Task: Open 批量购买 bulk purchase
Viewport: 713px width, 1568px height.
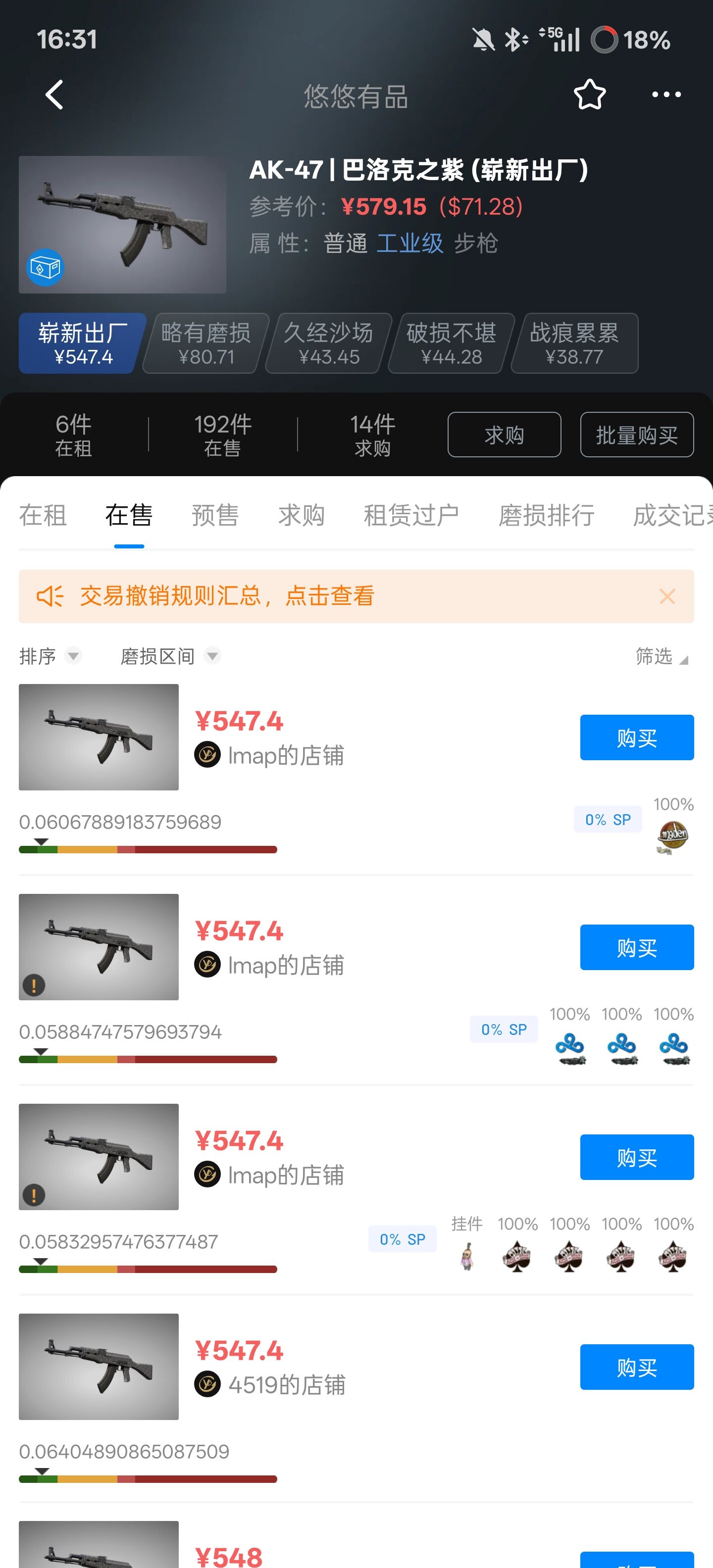Action: (636, 435)
